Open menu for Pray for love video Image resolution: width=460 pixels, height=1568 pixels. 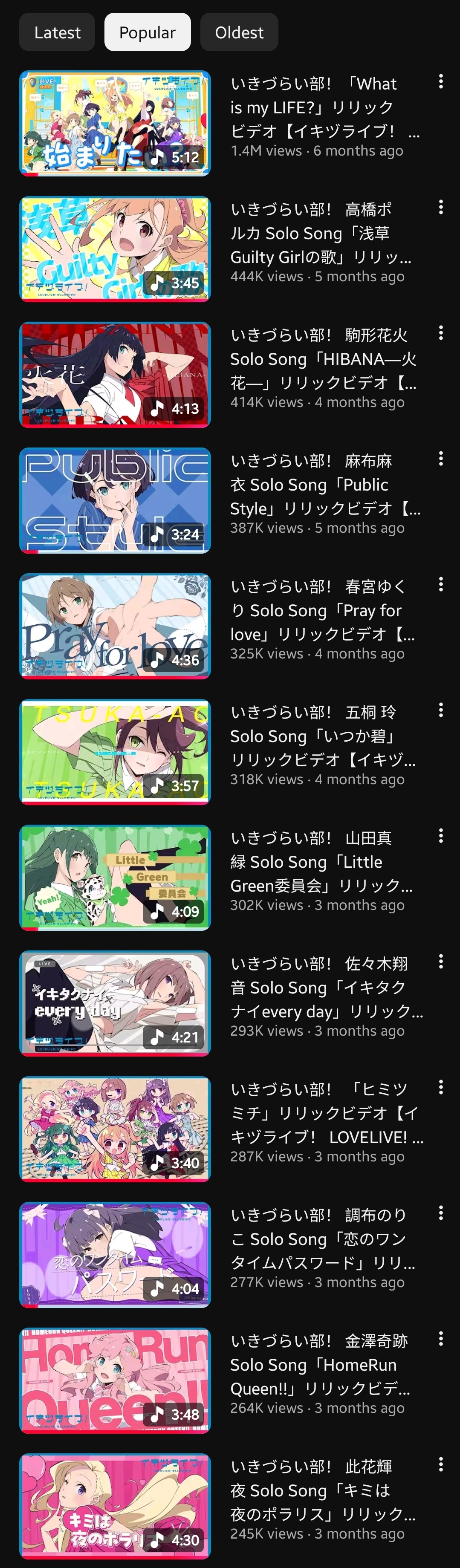pos(440,585)
